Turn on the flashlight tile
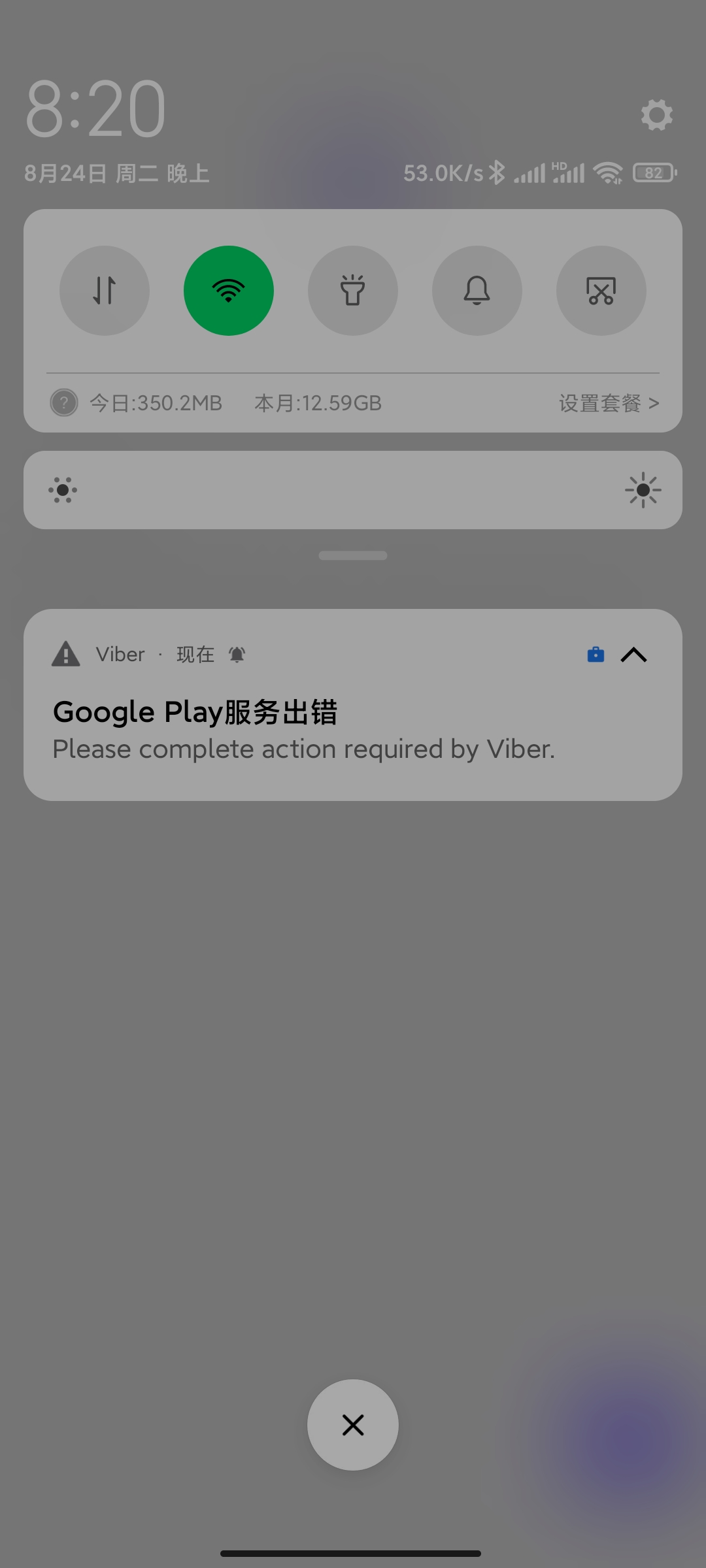This screenshot has height=1568, width=706. (x=353, y=291)
